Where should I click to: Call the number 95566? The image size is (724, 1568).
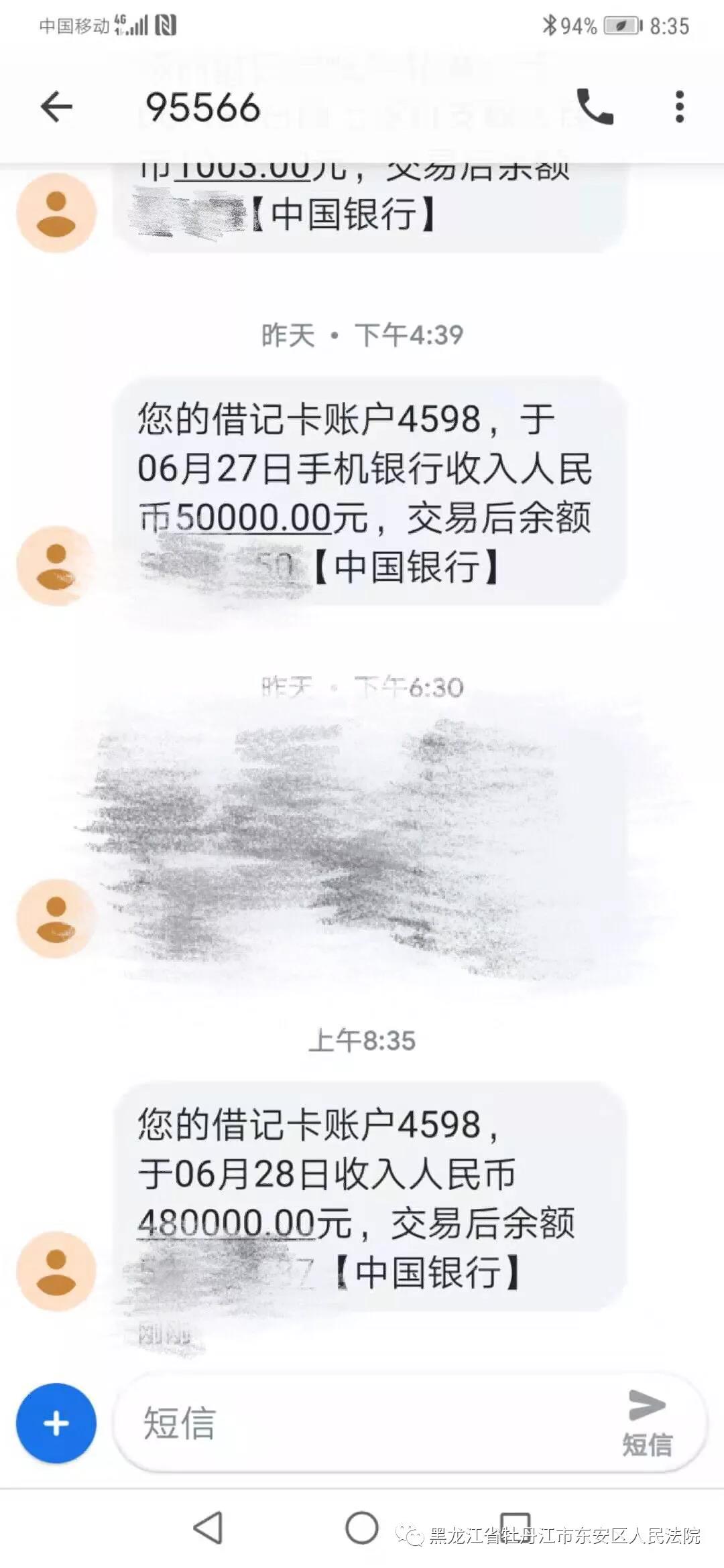click(x=595, y=107)
